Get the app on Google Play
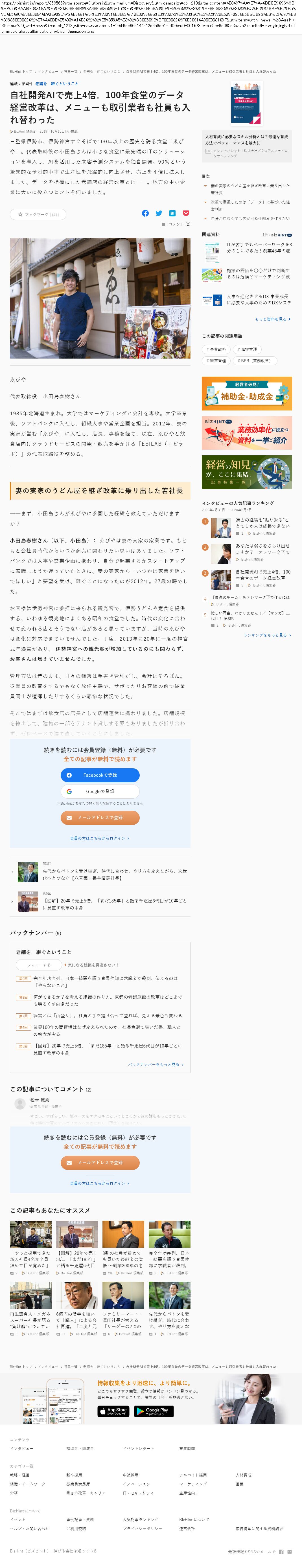 (x=154, y=1410)
